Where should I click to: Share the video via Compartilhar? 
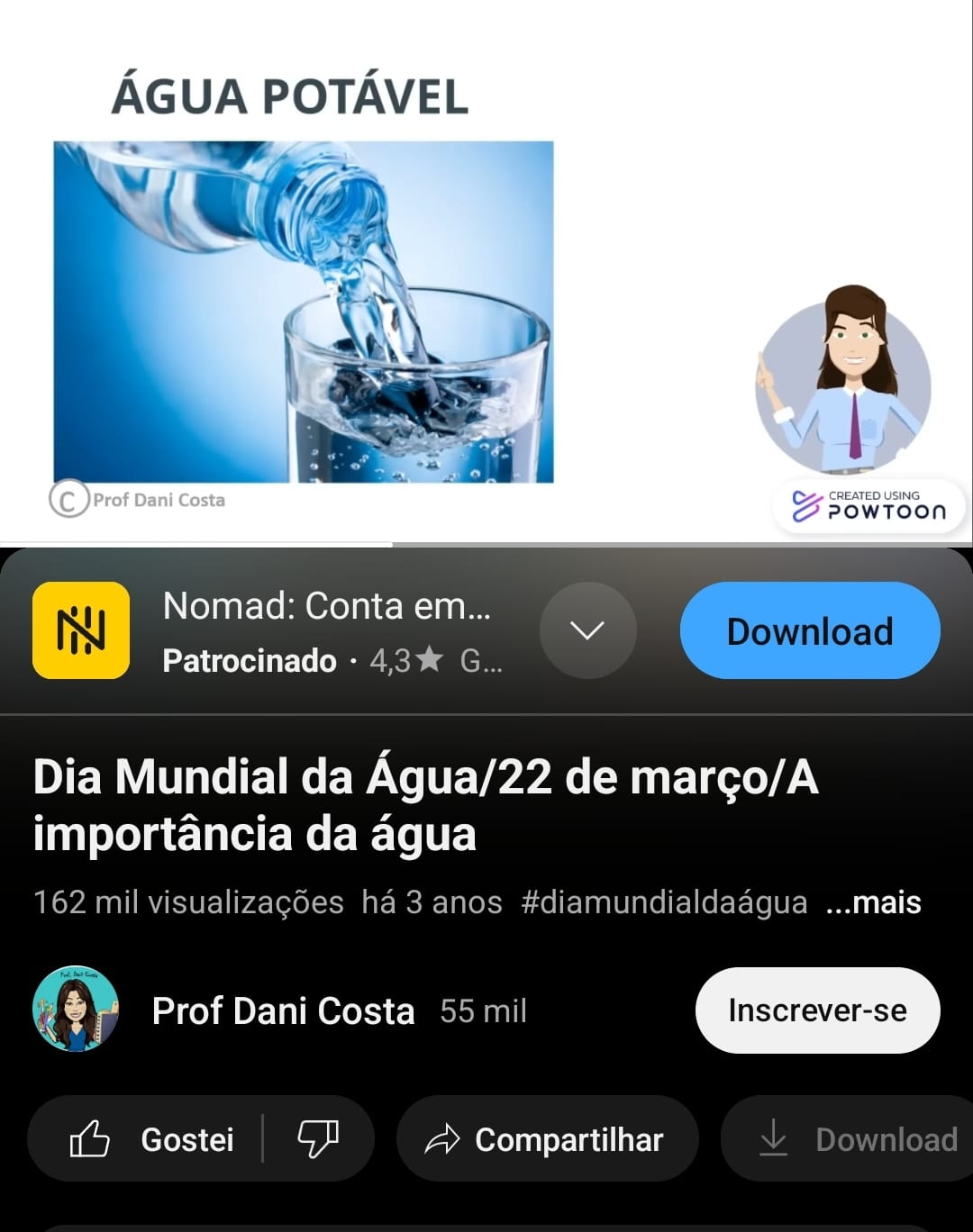coord(546,1139)
